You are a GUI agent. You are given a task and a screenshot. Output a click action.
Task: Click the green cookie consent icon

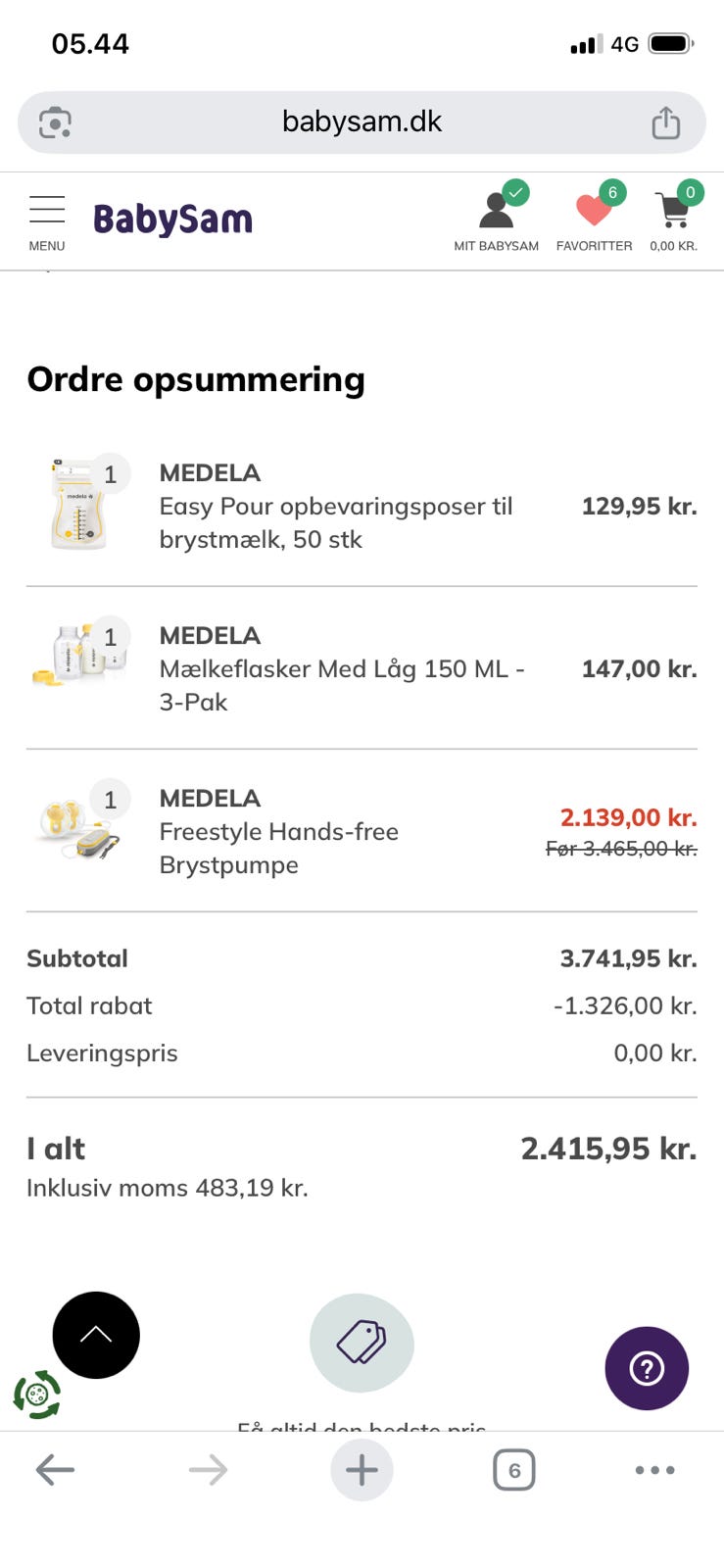click(x=35, y=1391)
